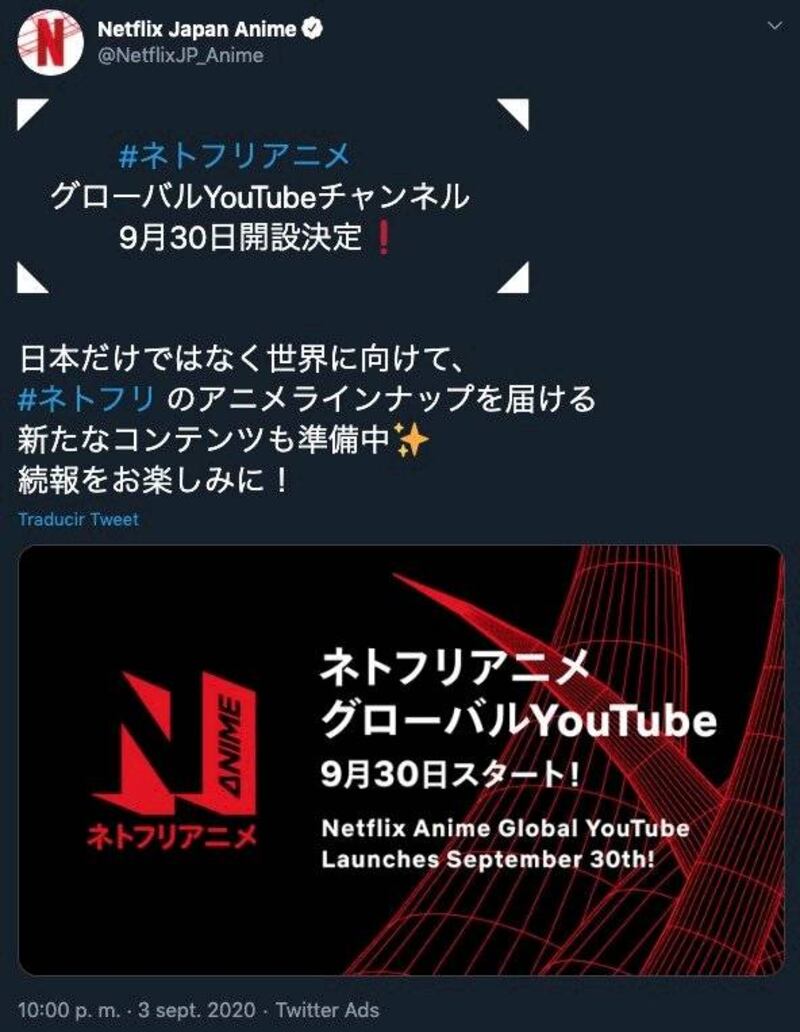Open the Netflix Anime Global YouTube image
The width and height of the screenshot is (800, 1032).
[x=400, y=761]
